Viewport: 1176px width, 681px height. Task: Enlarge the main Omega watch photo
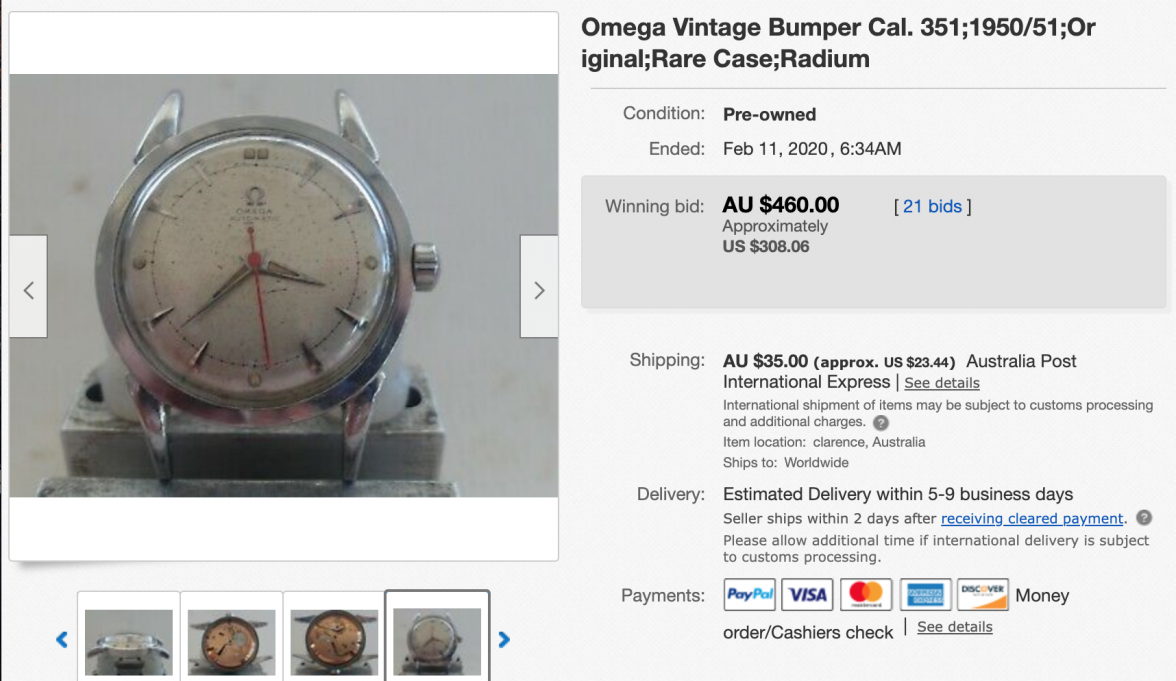click(x=283, y=285)
